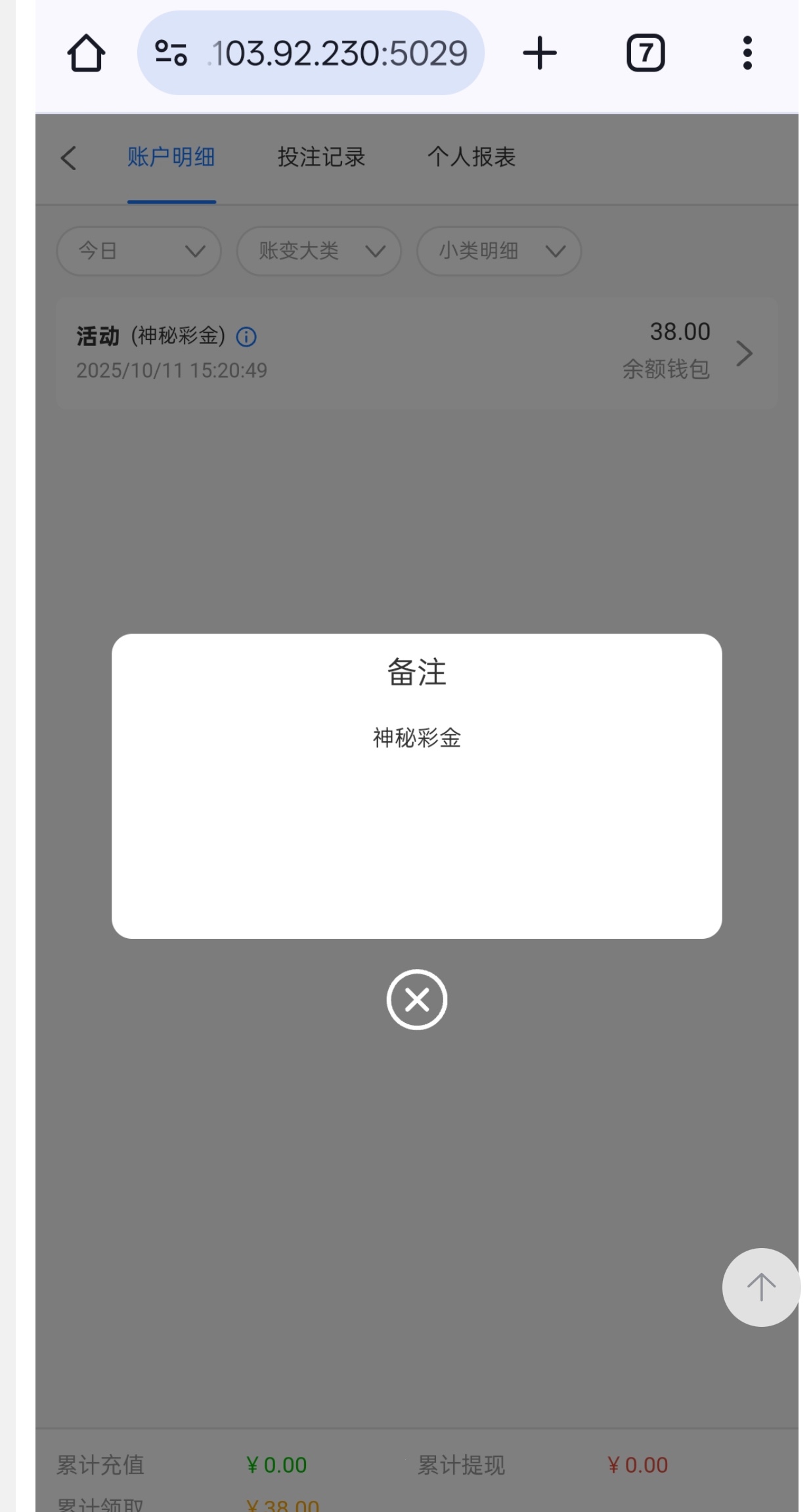Close the 备注 dialog
This screenshot has height=1512, width=811.
(x=416, y=999)
